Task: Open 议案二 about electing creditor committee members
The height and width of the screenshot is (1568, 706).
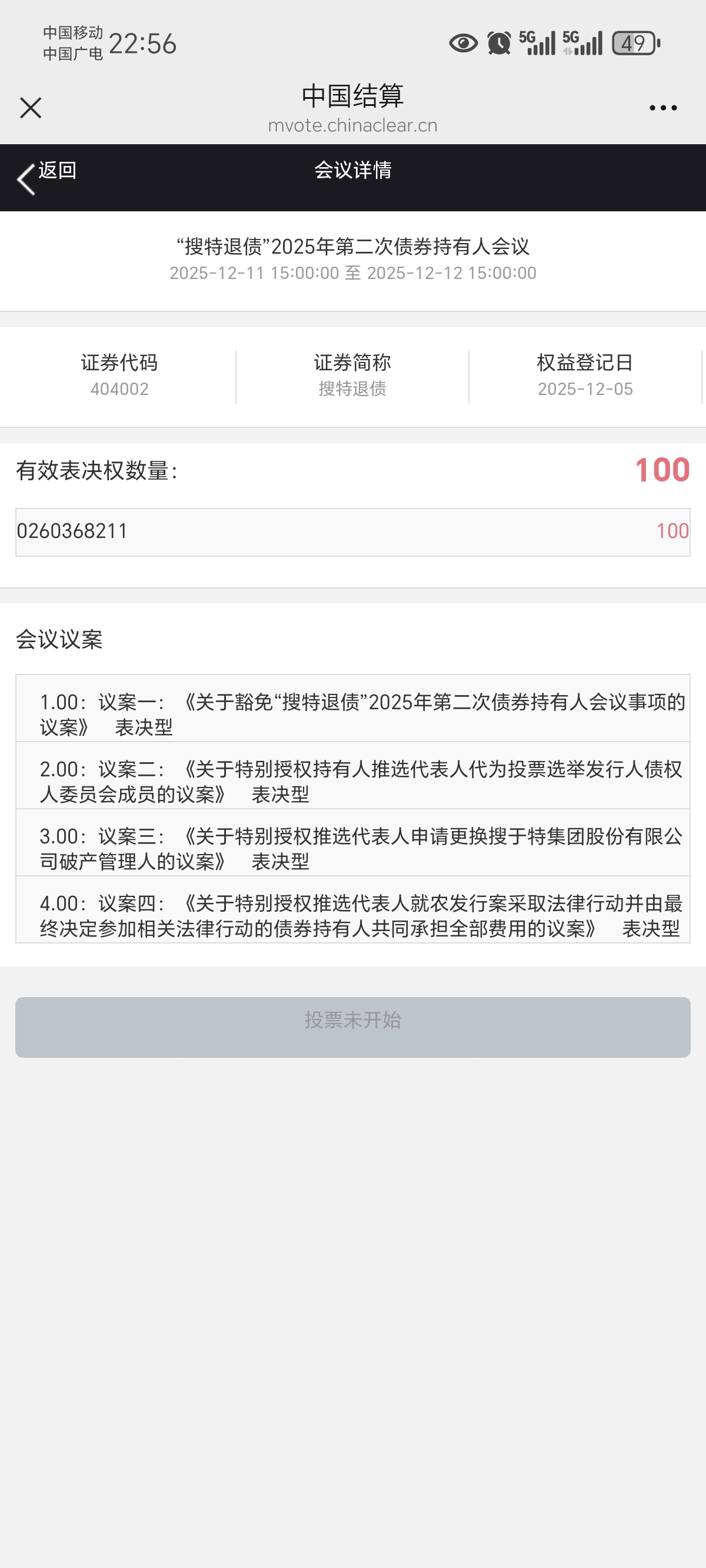Action: pyautogui.click(x=353, y=776)
